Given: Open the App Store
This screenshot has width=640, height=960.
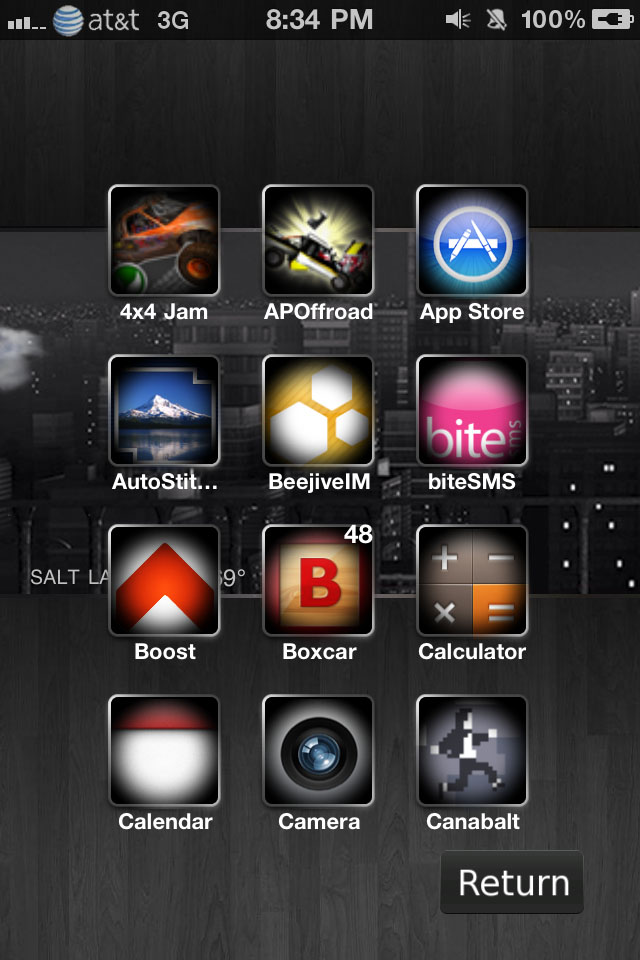Looking at the screenshot, I should (x=472, y=240).
